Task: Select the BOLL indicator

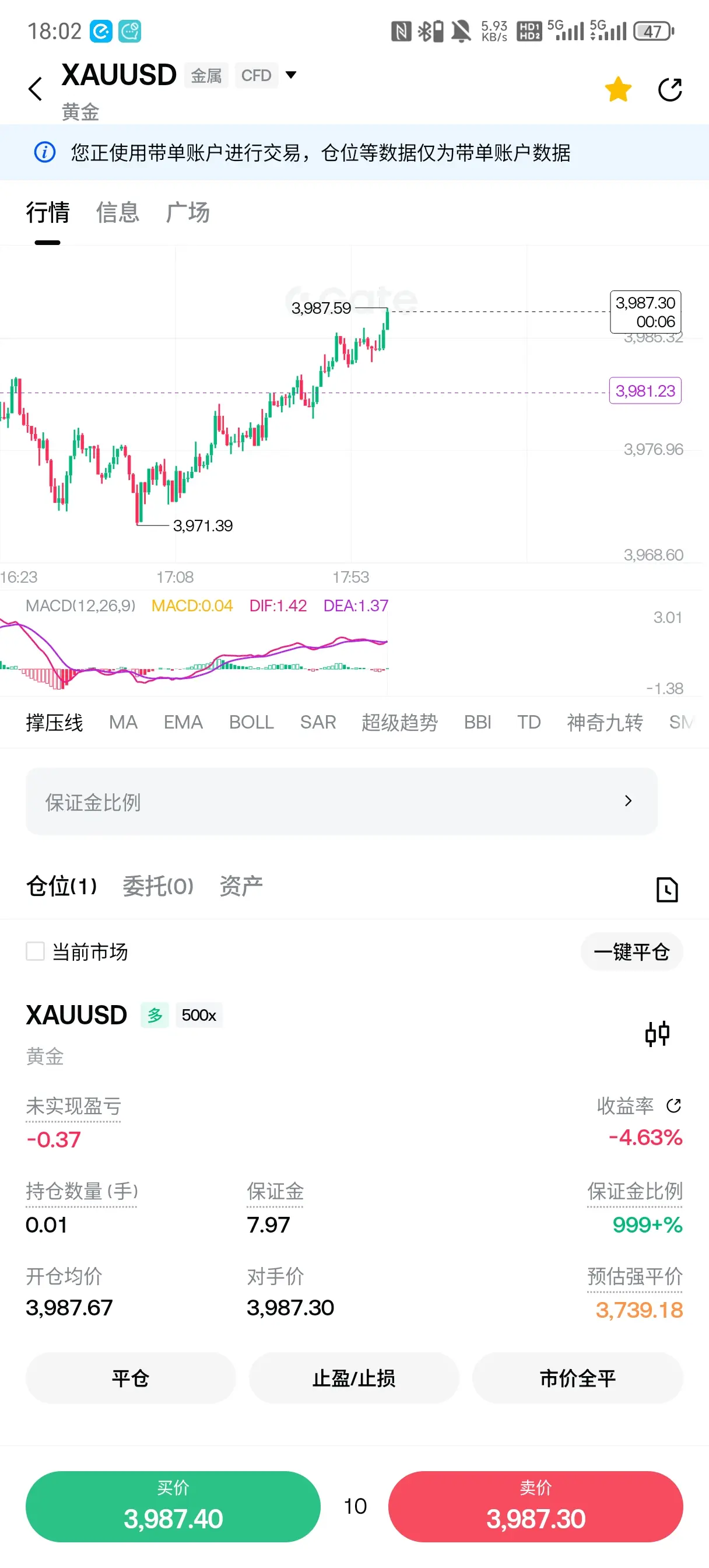Action: tap(251, 722)
